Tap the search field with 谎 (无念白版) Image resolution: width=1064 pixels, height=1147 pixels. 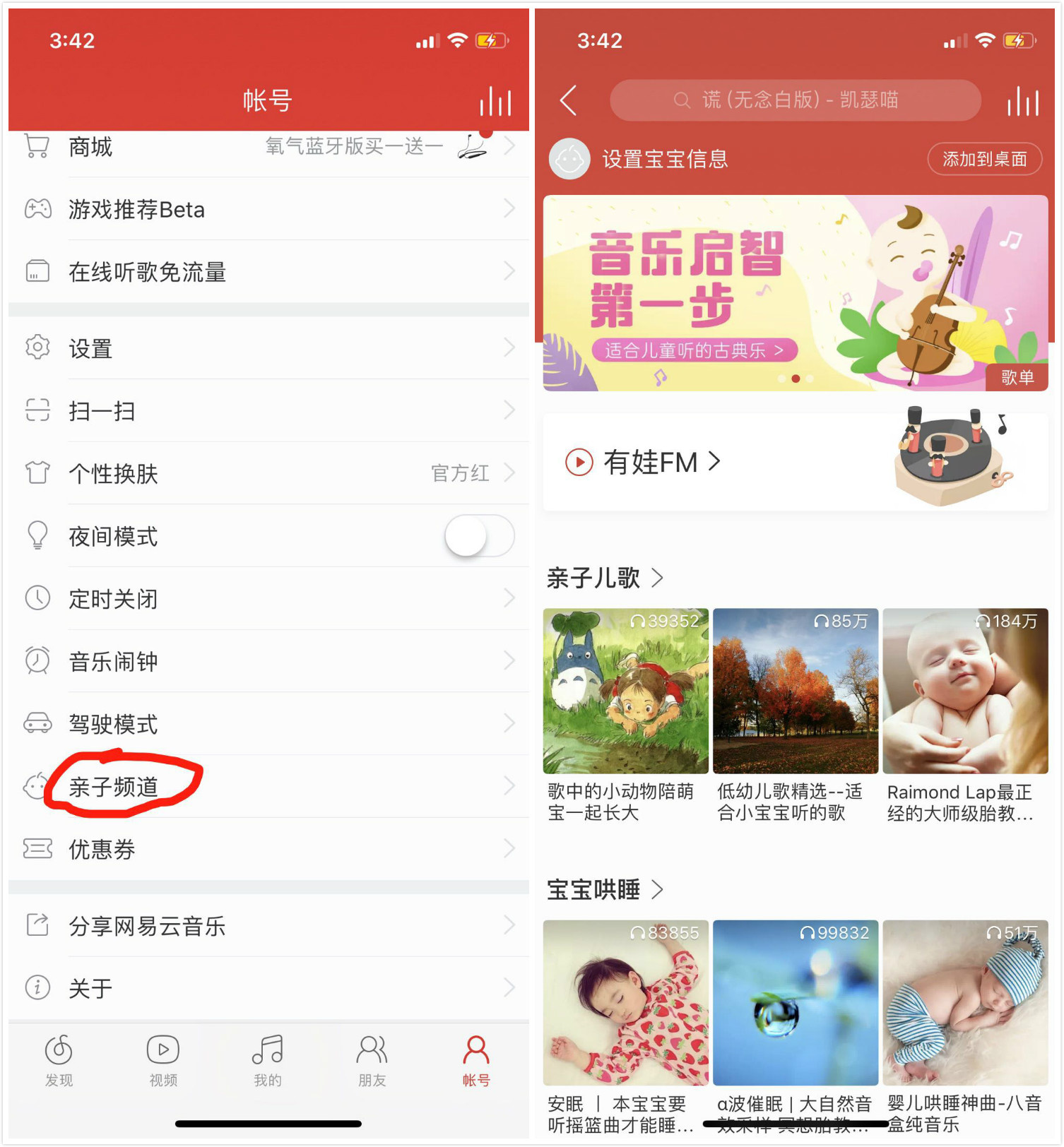tap(796, 100)
